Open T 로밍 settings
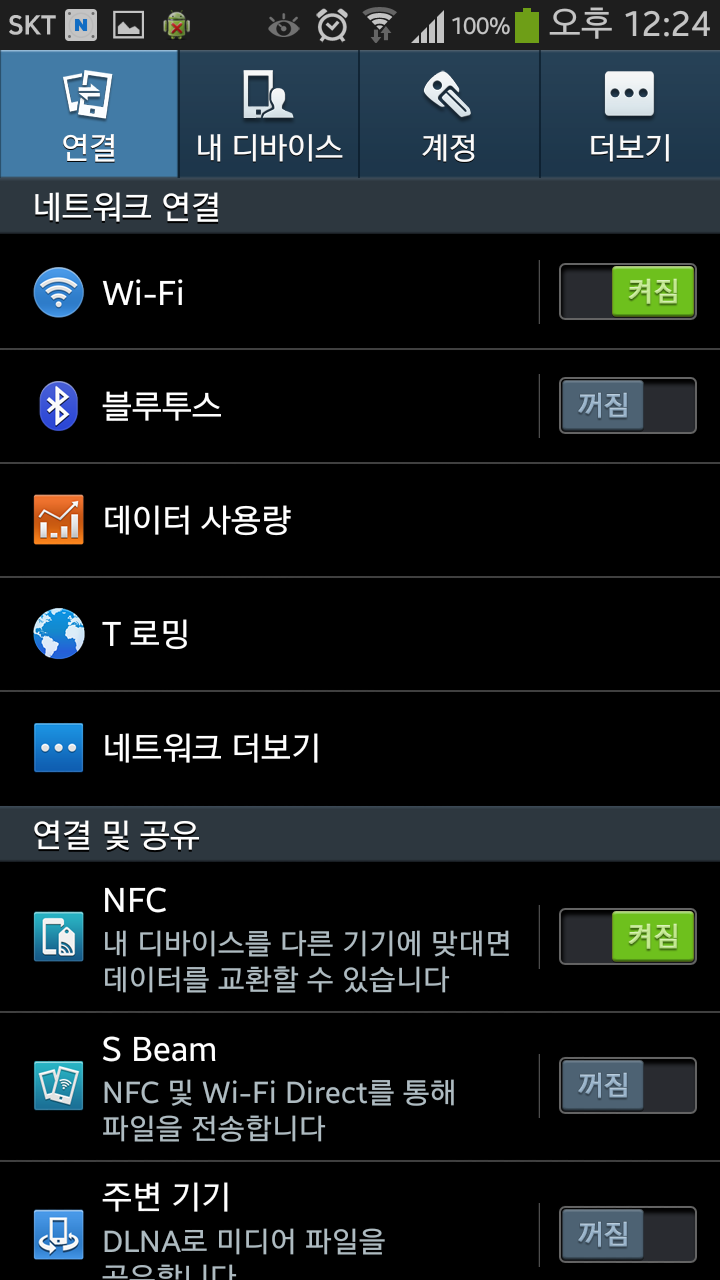720x1280 pixels. pos(360,634)
